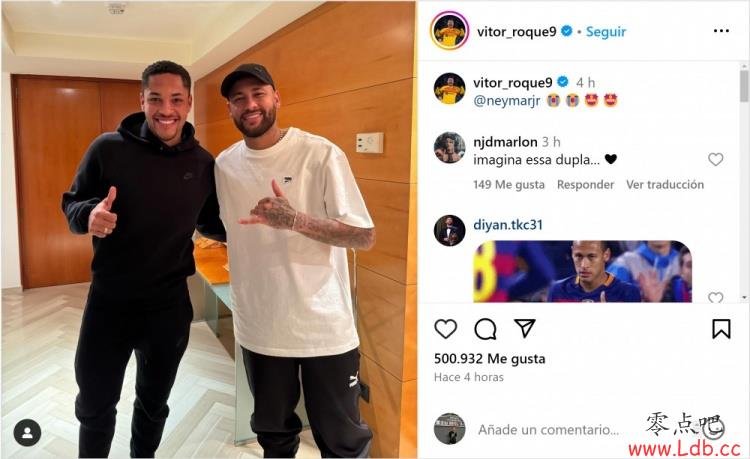Tap the Seguir button to follow vitor_roque9

[606, 31]
